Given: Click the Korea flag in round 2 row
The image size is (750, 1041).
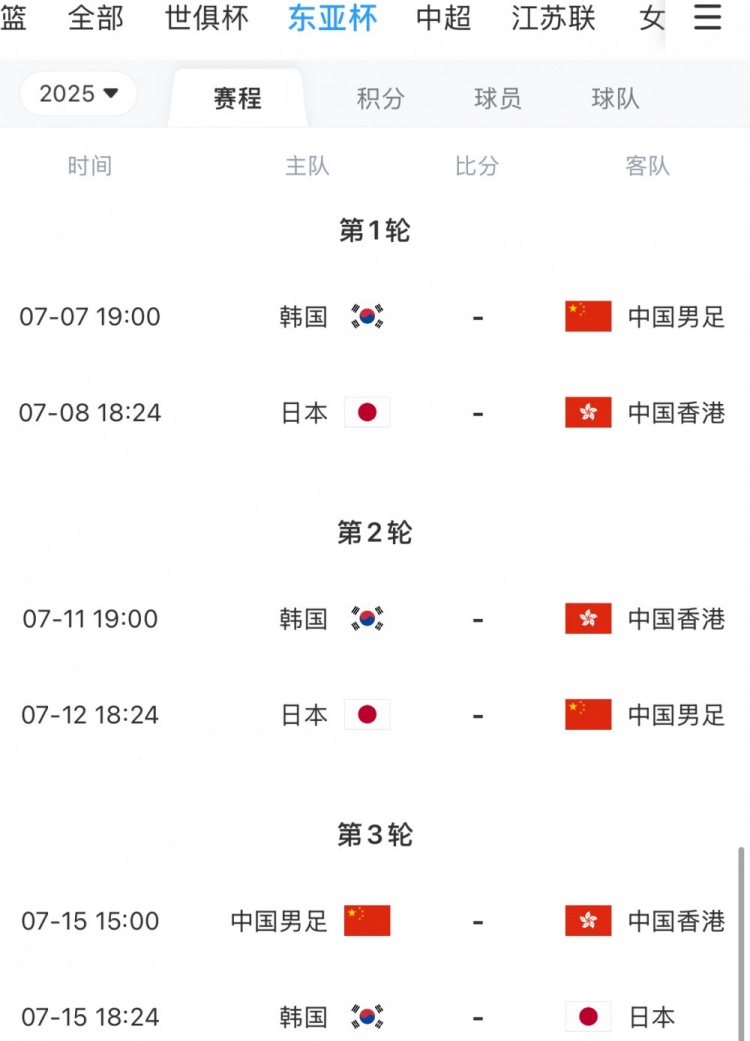Looking at the screenshot, I should [x=367, y=618].
